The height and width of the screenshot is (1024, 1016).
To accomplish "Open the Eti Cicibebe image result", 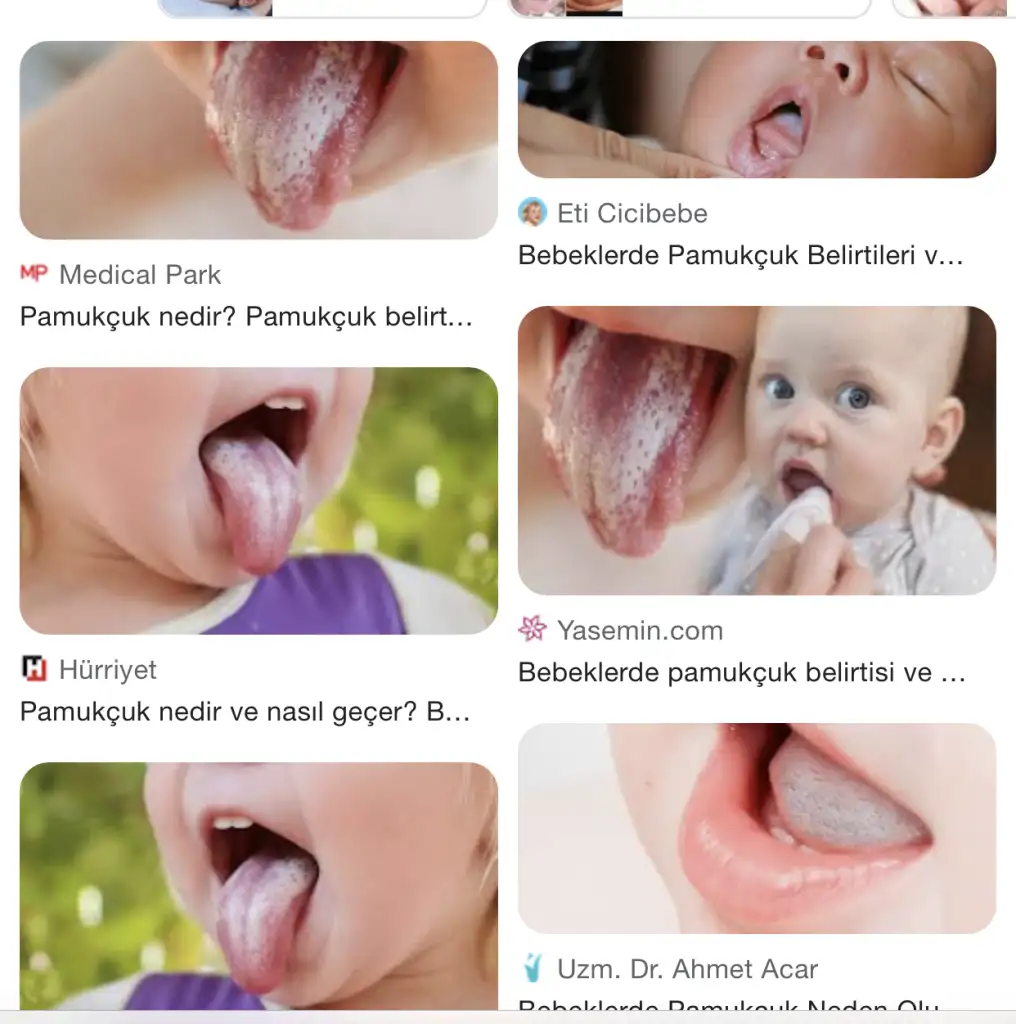I will point(756,110).
